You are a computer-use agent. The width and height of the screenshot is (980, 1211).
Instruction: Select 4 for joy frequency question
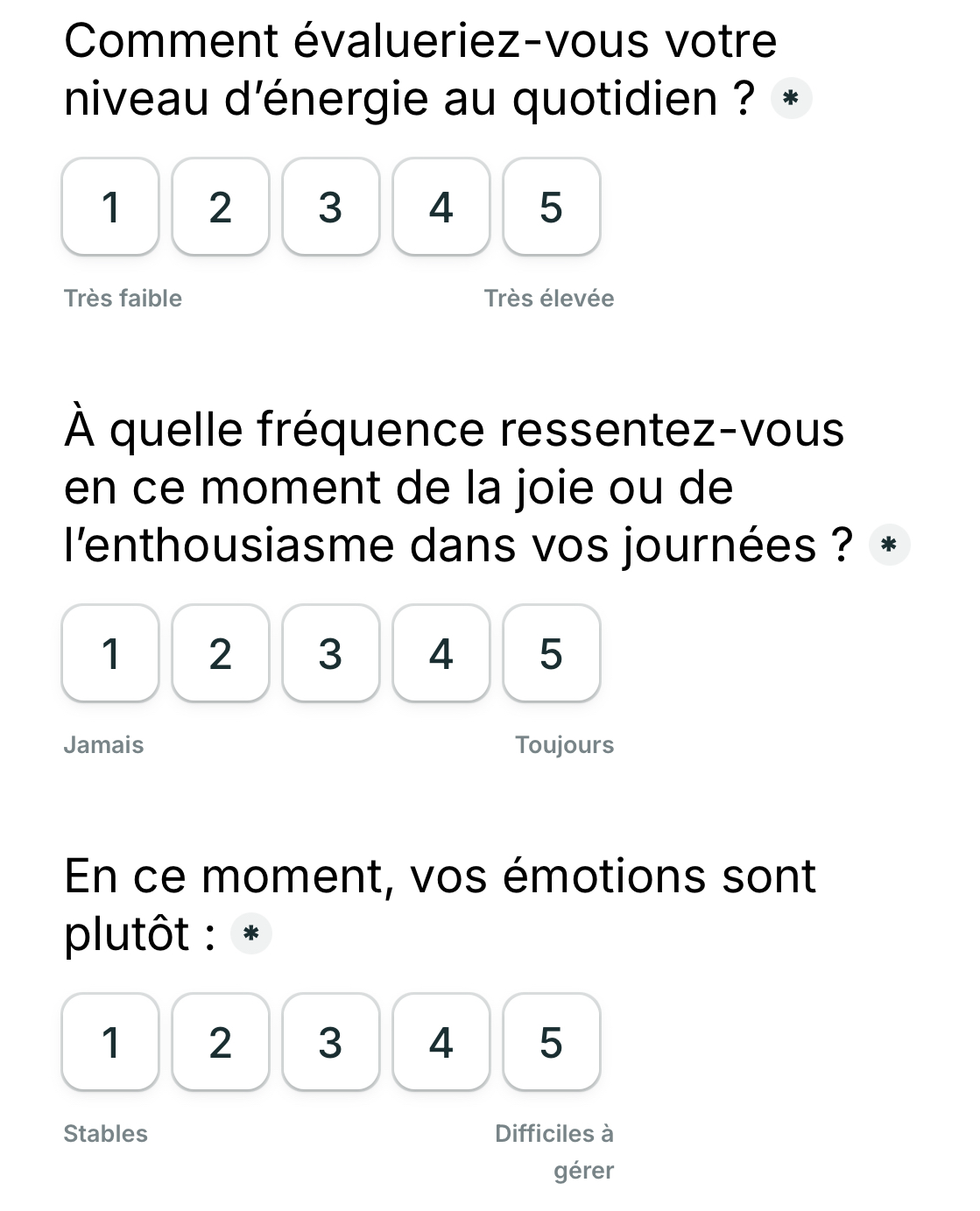click(x=441, y=653)
